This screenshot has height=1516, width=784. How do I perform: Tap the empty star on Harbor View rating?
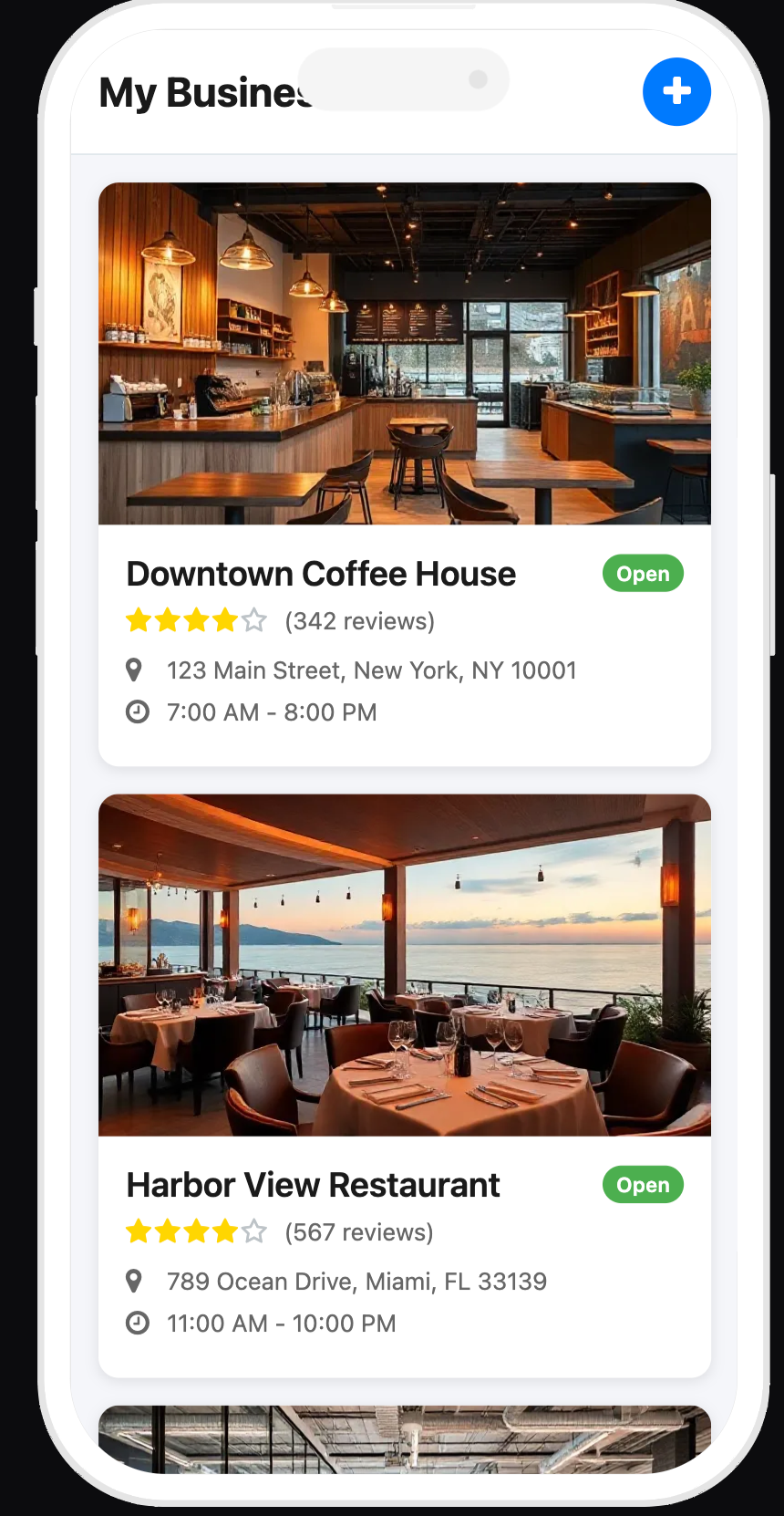point(254,1230)
